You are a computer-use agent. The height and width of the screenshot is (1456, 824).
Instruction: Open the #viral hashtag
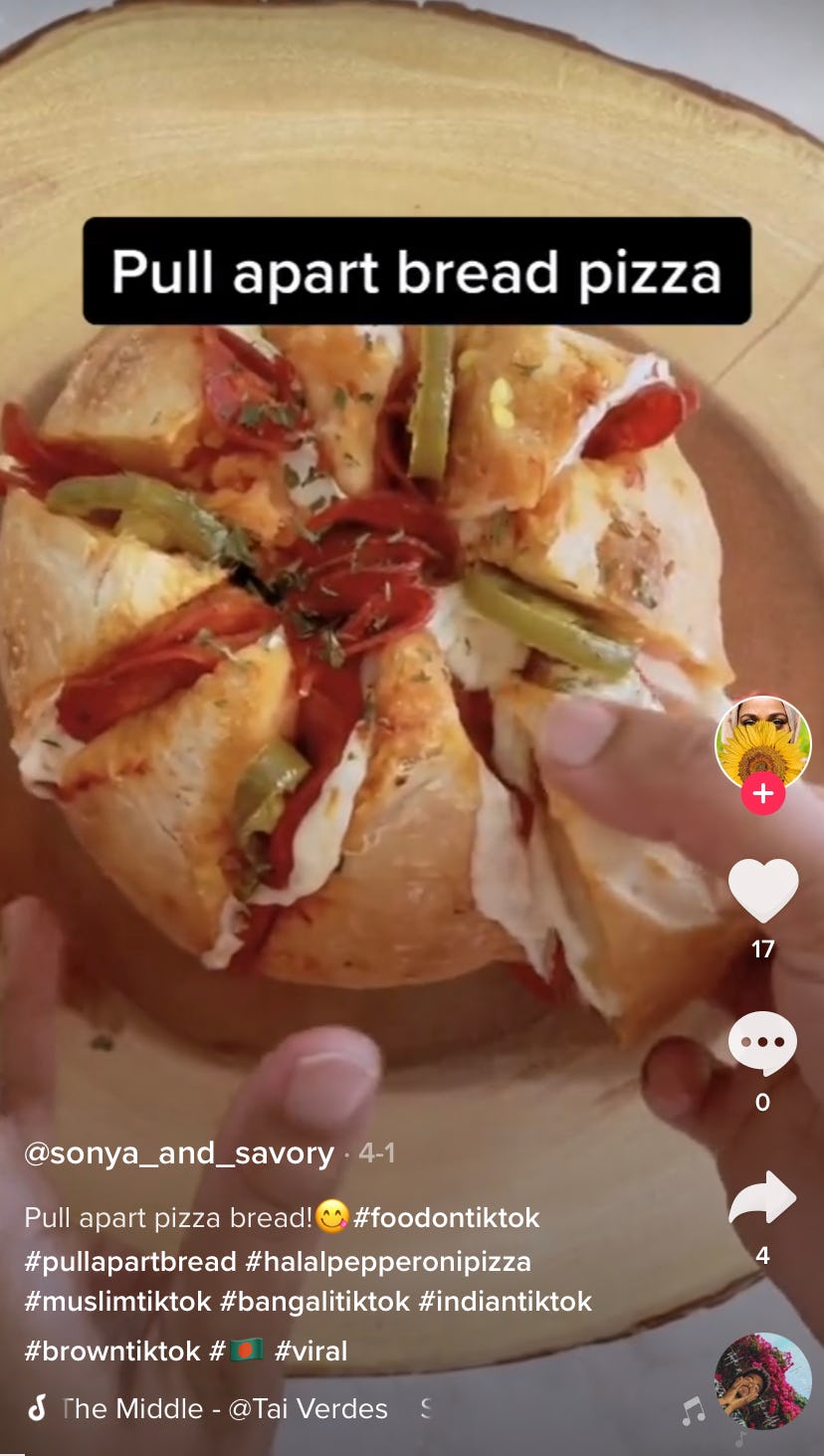click(x=311, y=1352)
